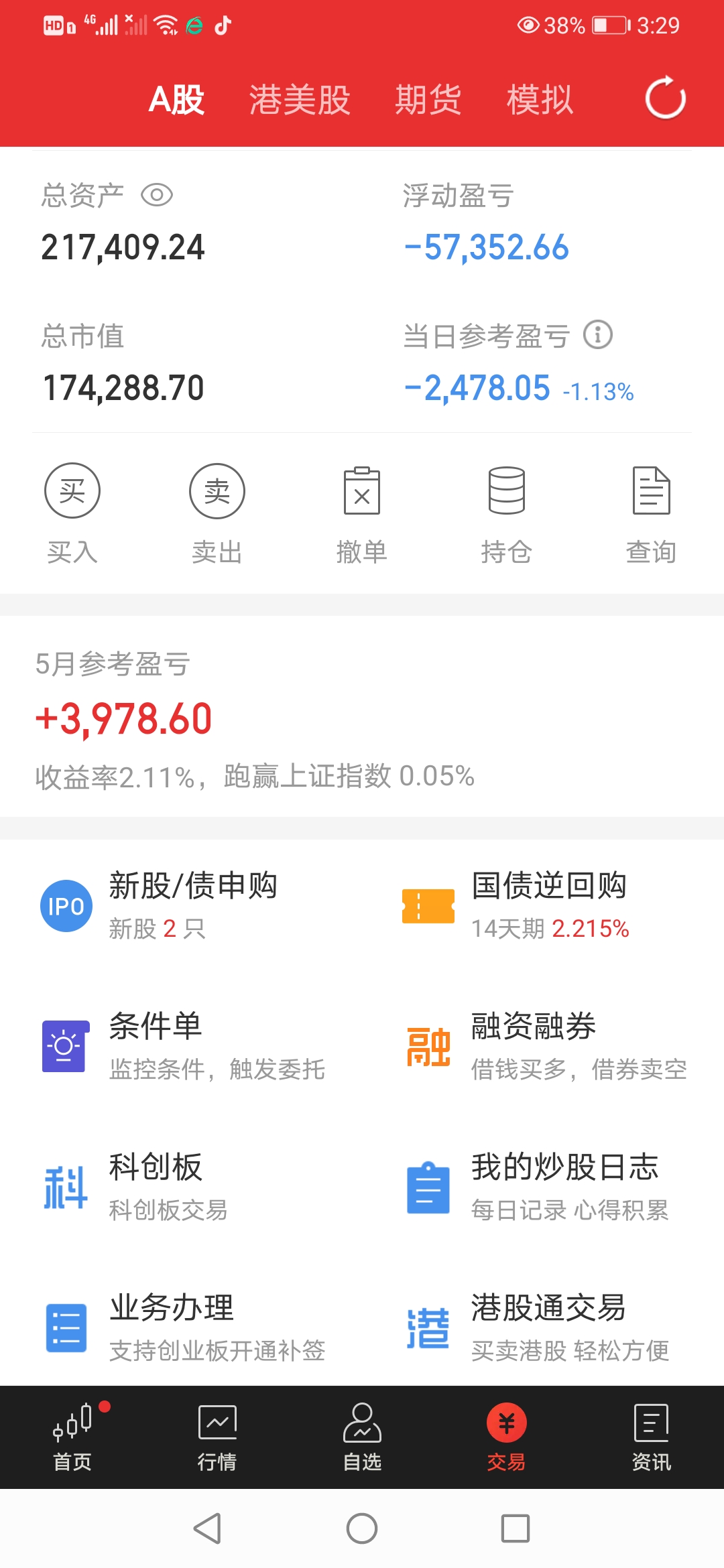This screenshot has width=724, height=1568.
Task: Open the 资讯 news tab
Action: point(651,1437)
